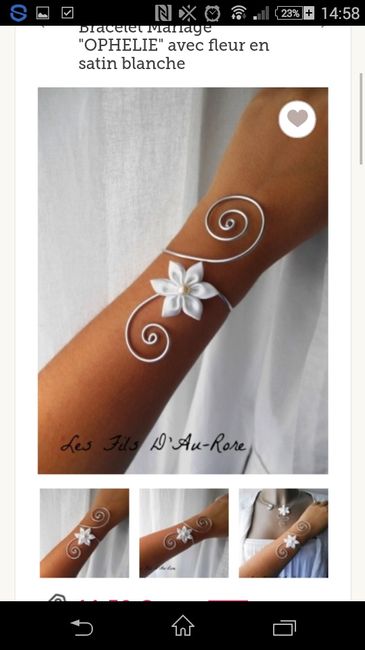Open the main bracelet product photo
The height and width of the screenshot is (650, 365).
[x=183, y=280]
